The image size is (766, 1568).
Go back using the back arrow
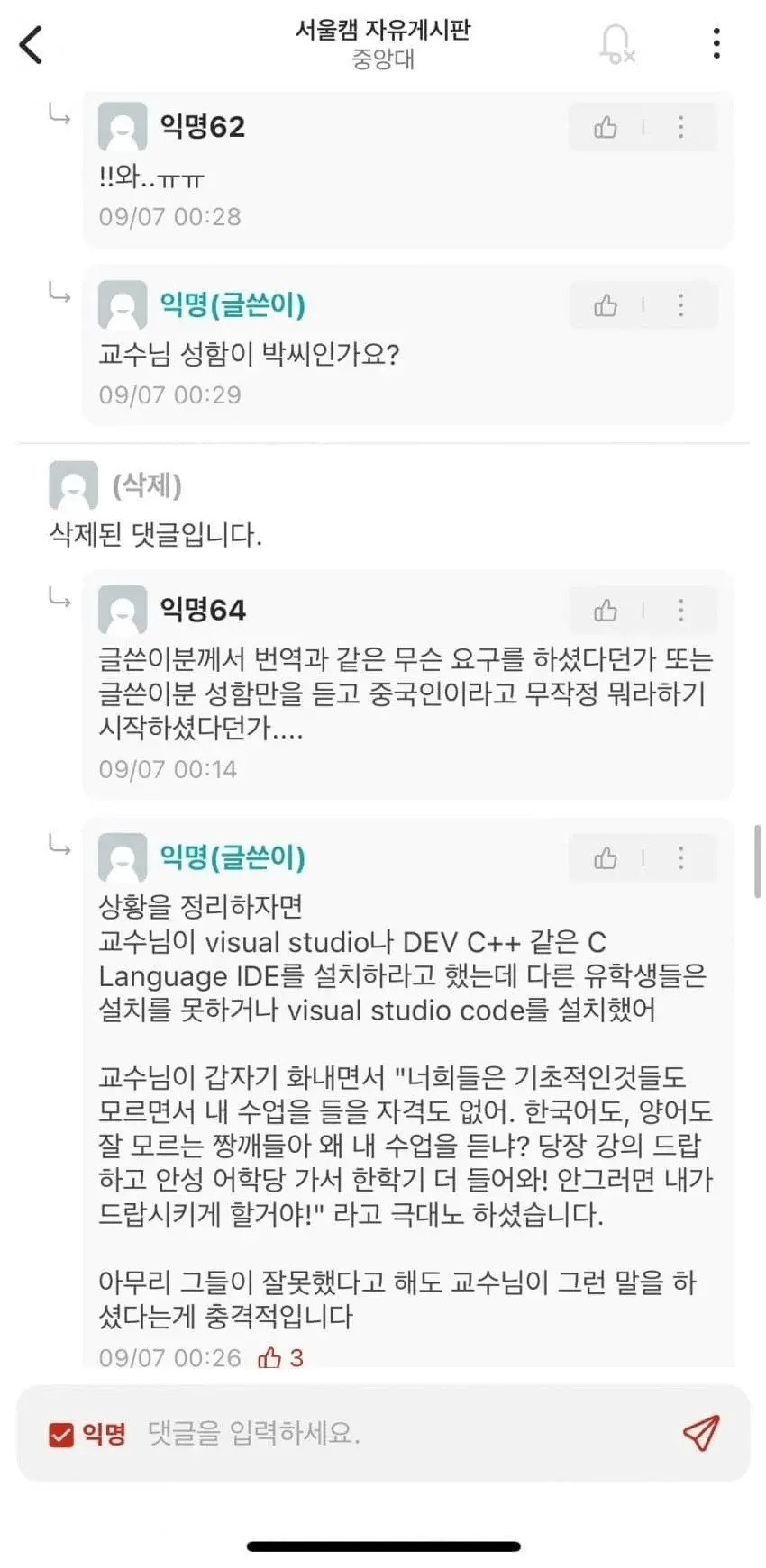(x=32, y=44)
